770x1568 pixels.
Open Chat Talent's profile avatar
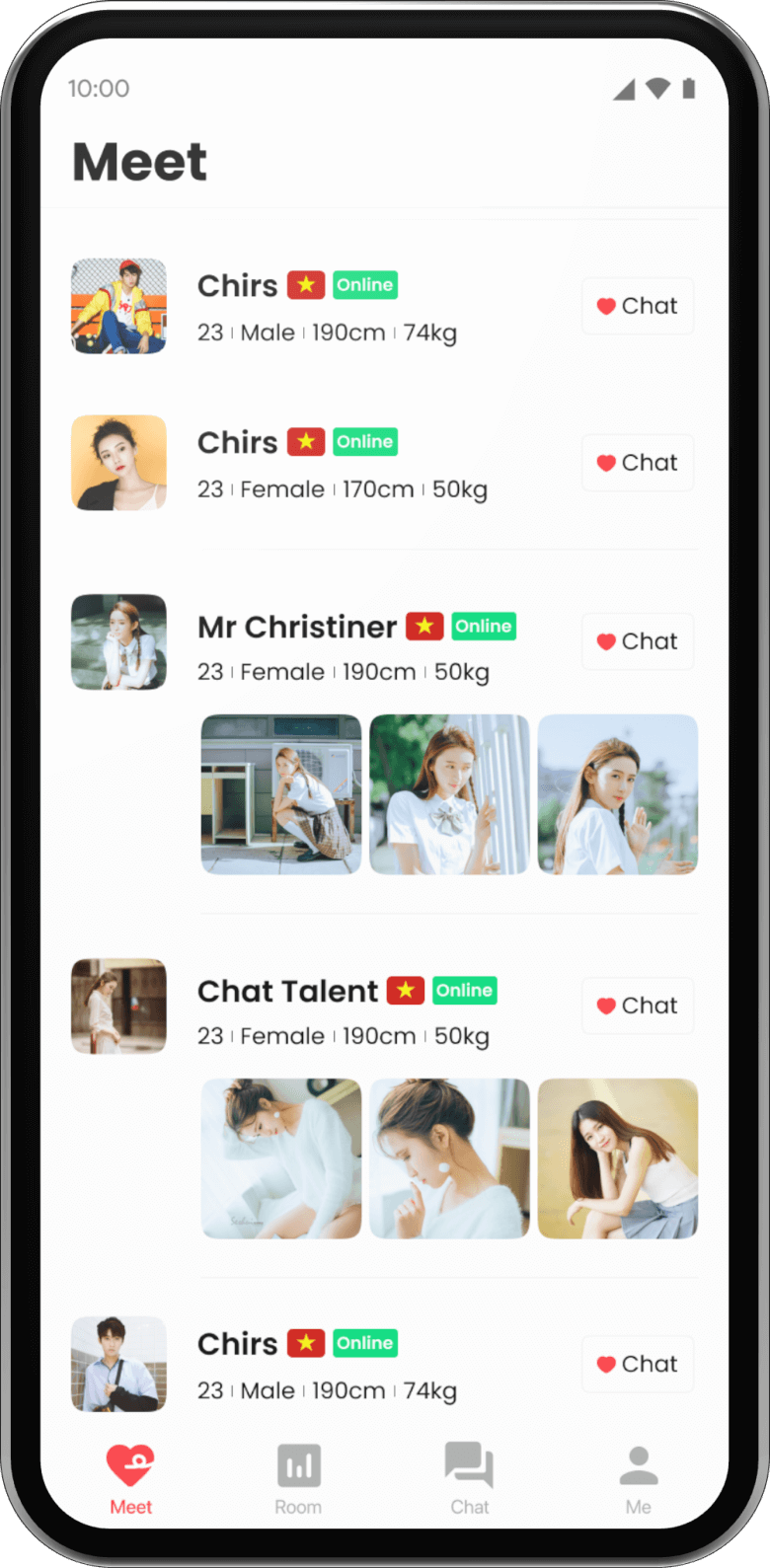118,1006
